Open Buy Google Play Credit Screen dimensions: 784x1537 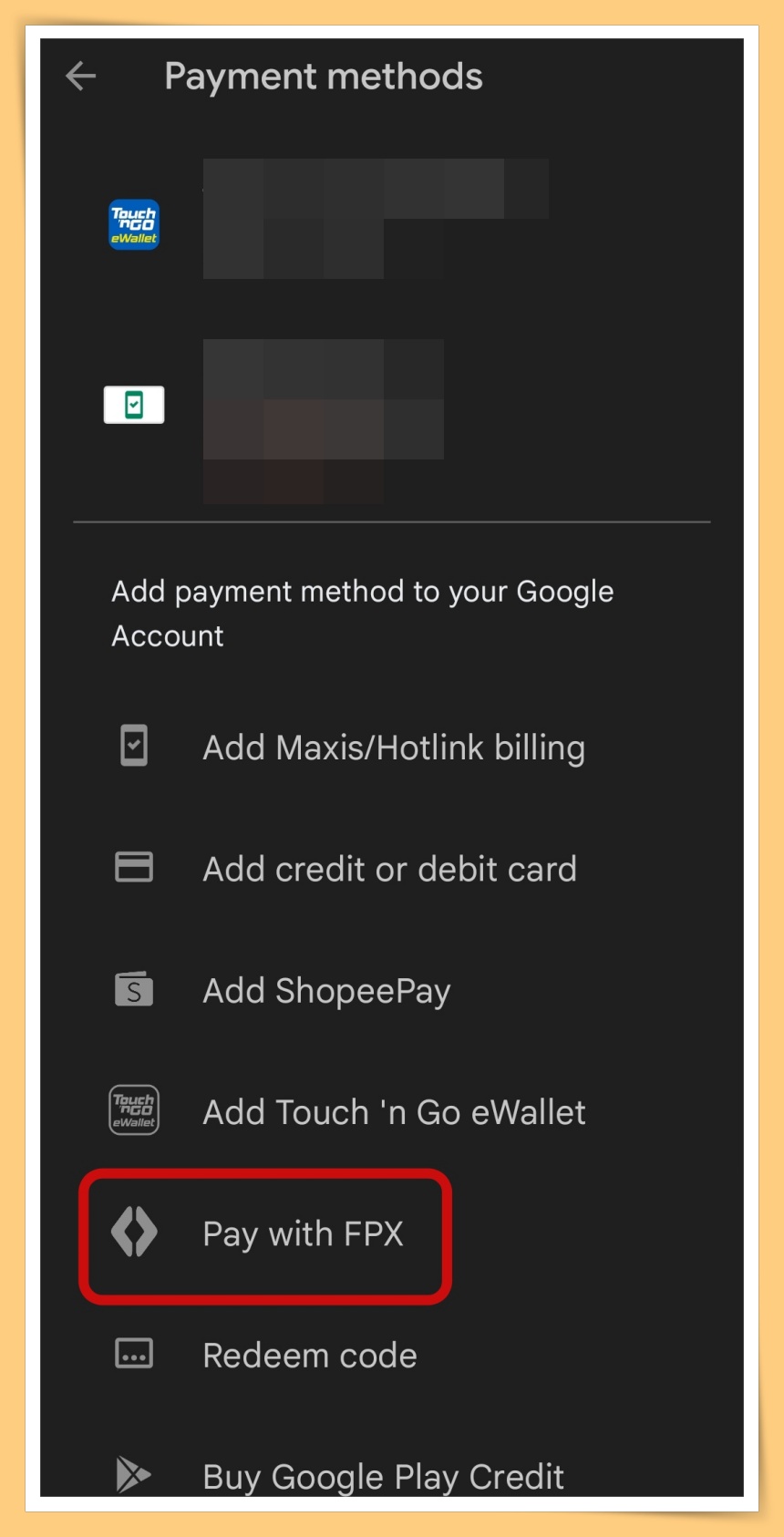point(383,1475)
